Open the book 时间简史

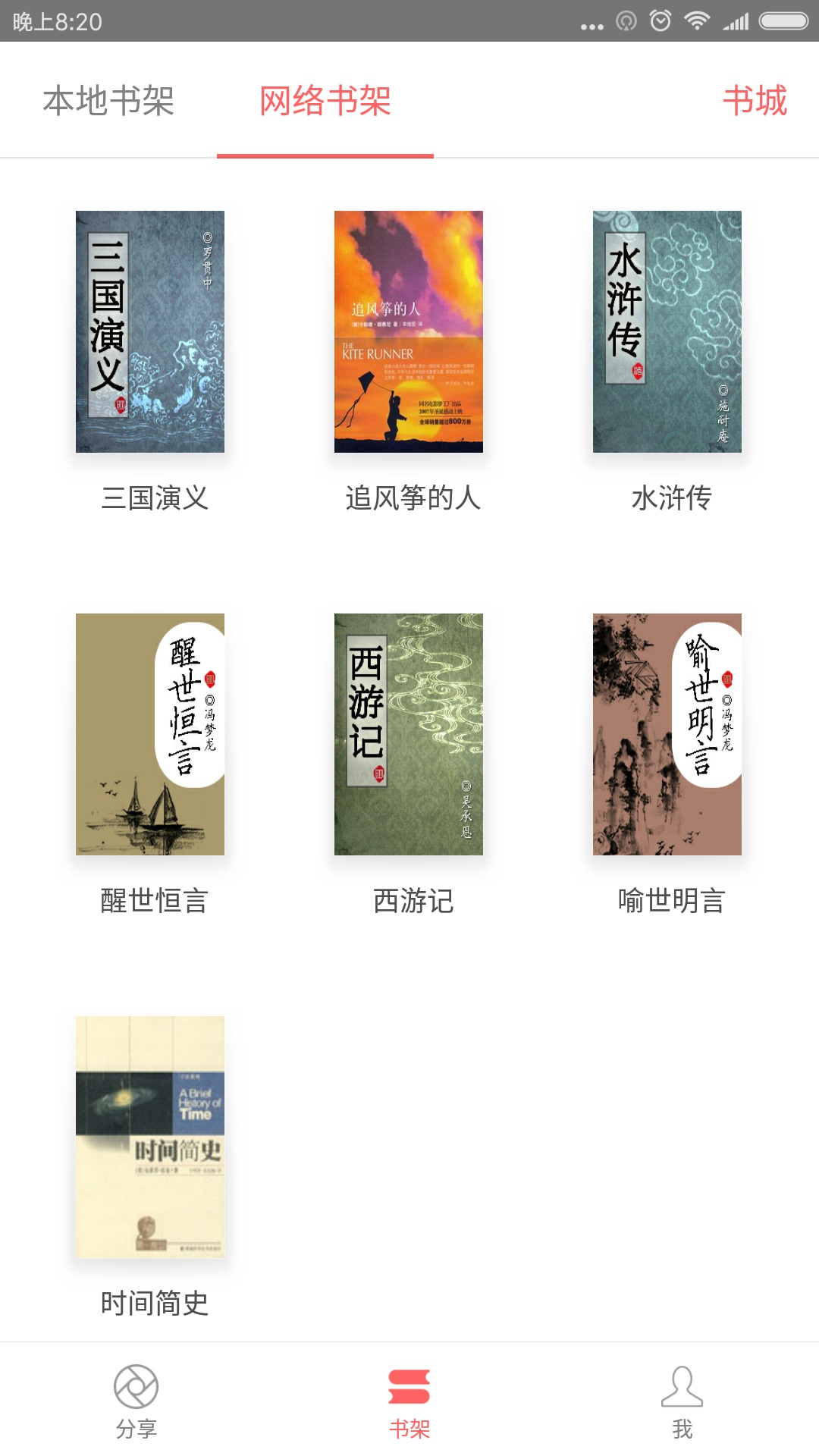pos(150,1137)
